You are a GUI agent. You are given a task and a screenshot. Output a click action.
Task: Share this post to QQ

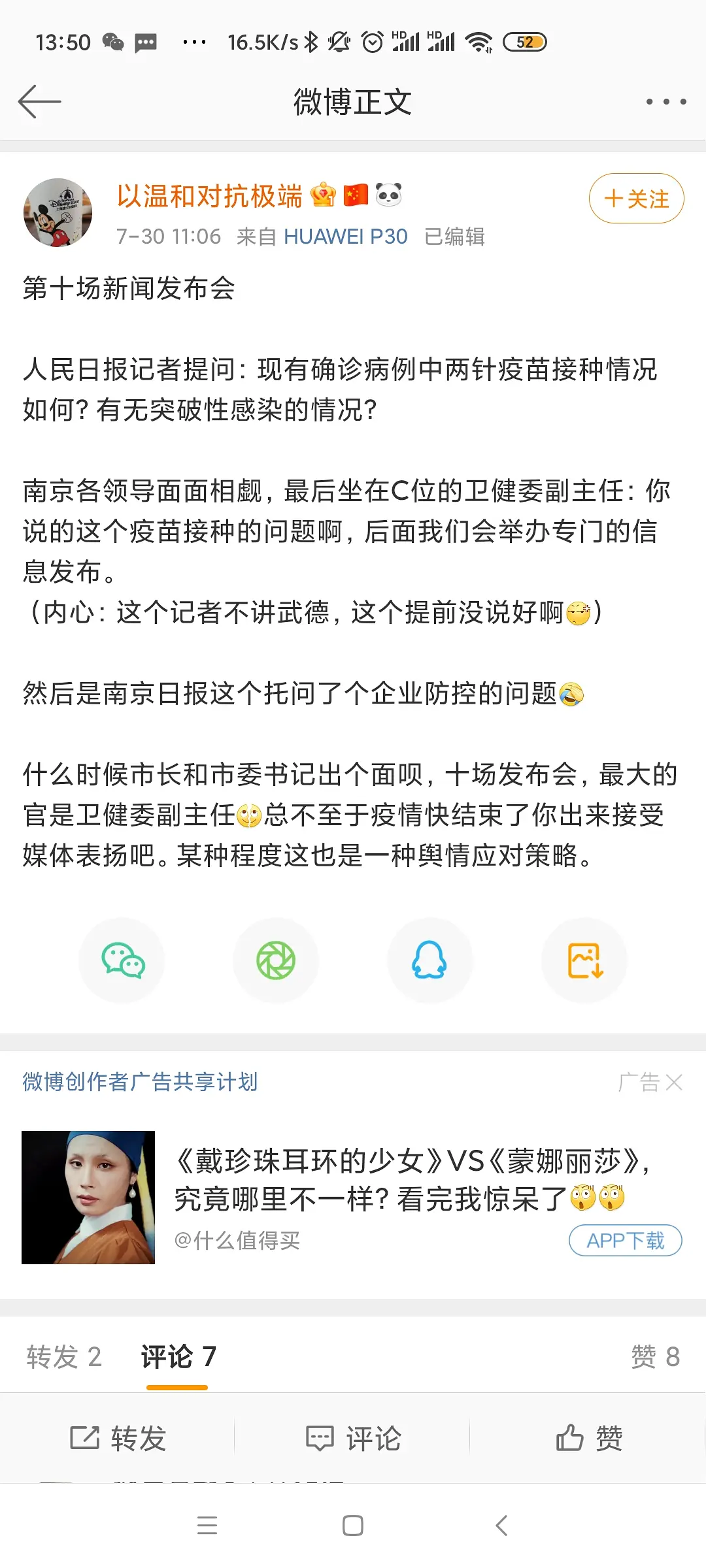click(x=429, y=960)
